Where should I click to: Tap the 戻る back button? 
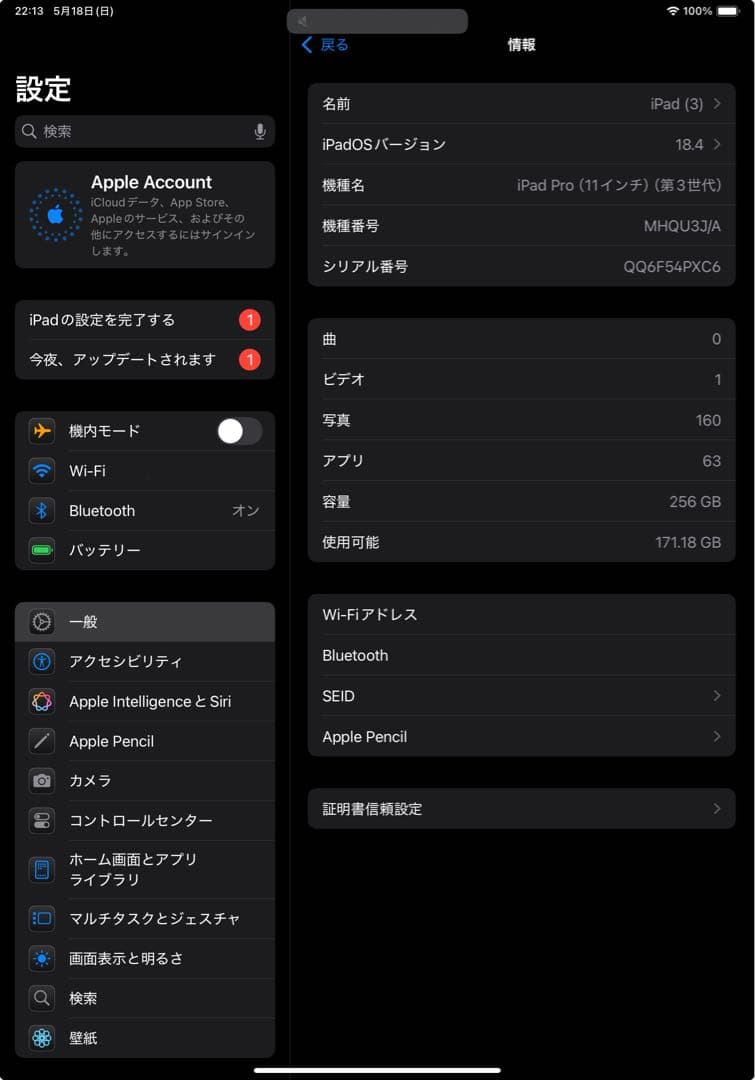click(324, 45)
